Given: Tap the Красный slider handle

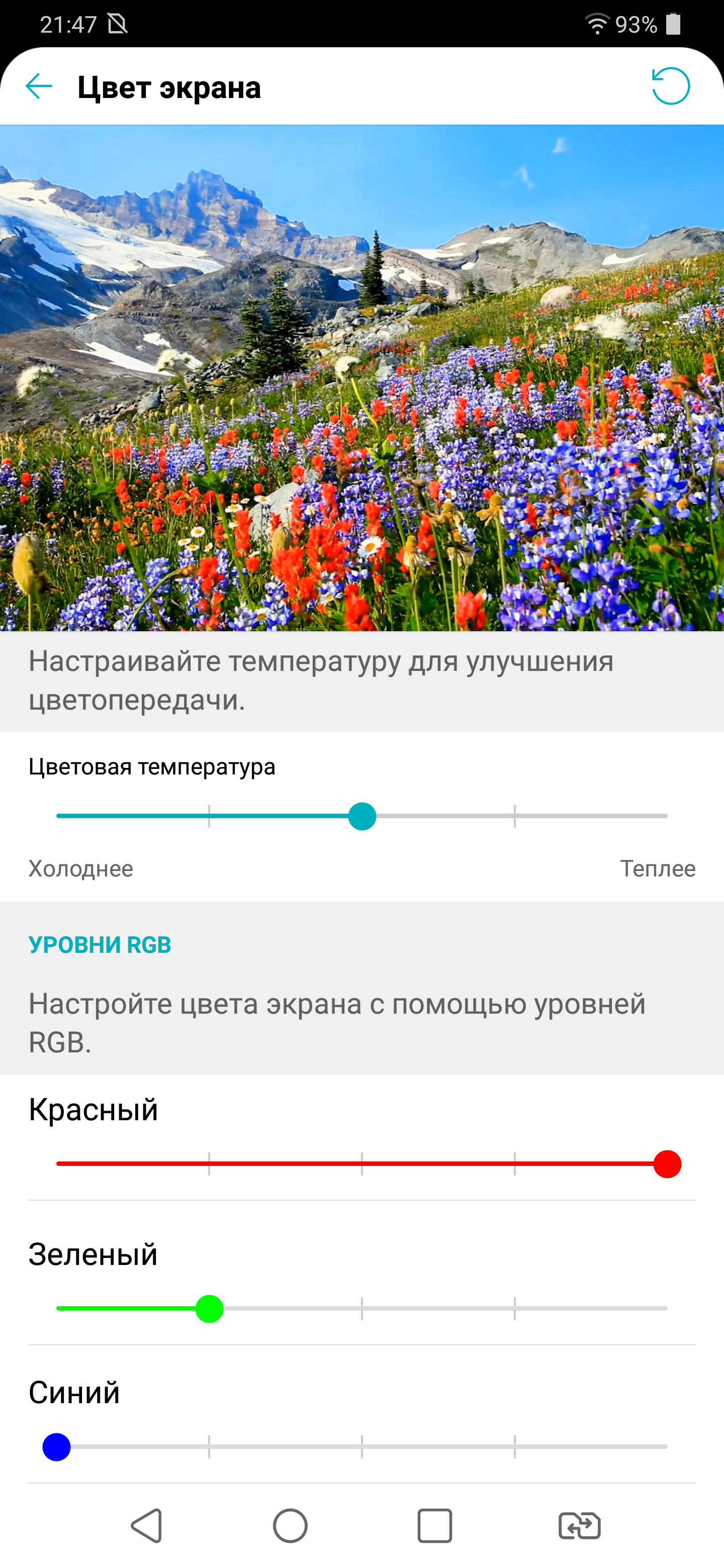Looking at the screenshot, I should tap(667, 1164).
